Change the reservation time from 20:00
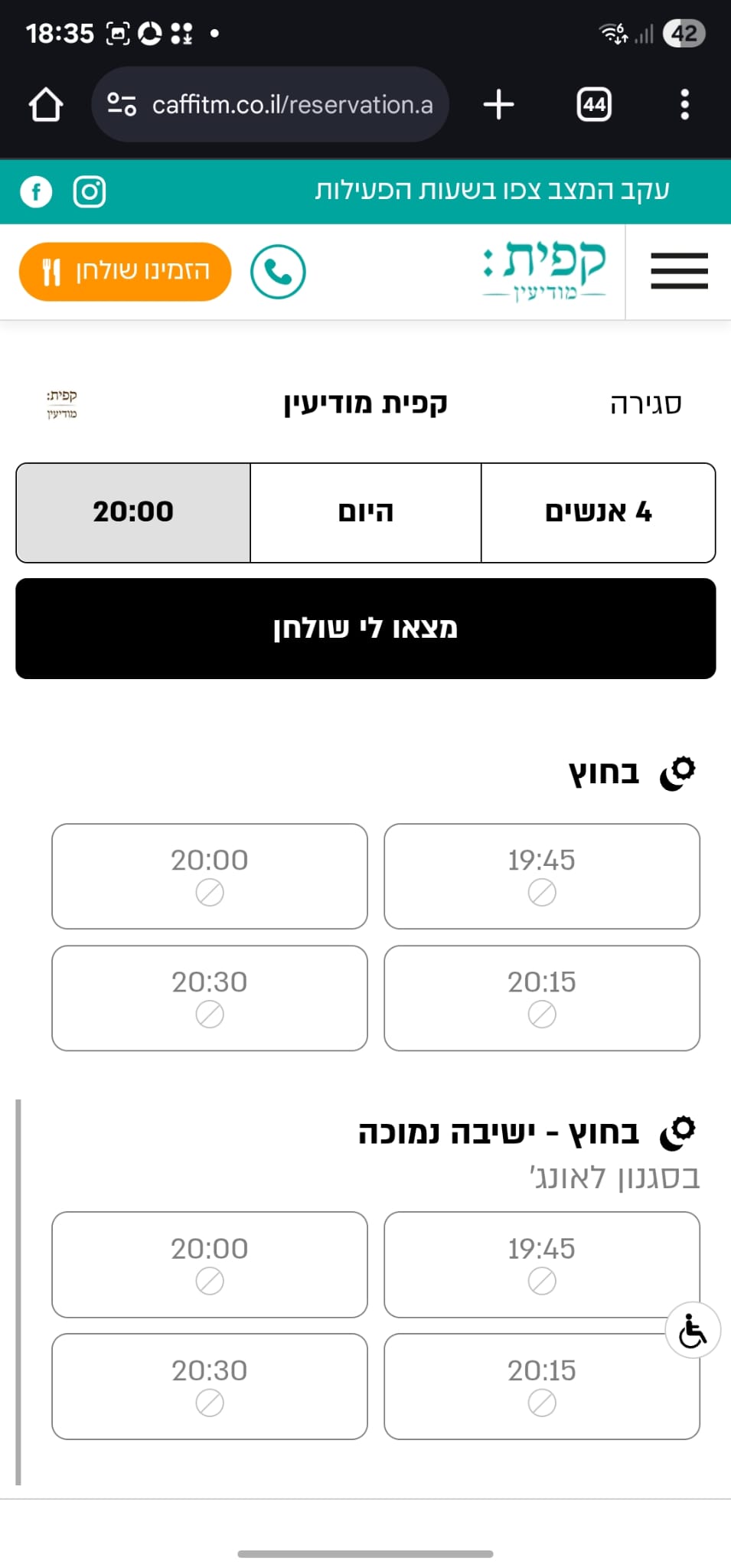The height and width of the screenshot is (1568, 731). 133,512
